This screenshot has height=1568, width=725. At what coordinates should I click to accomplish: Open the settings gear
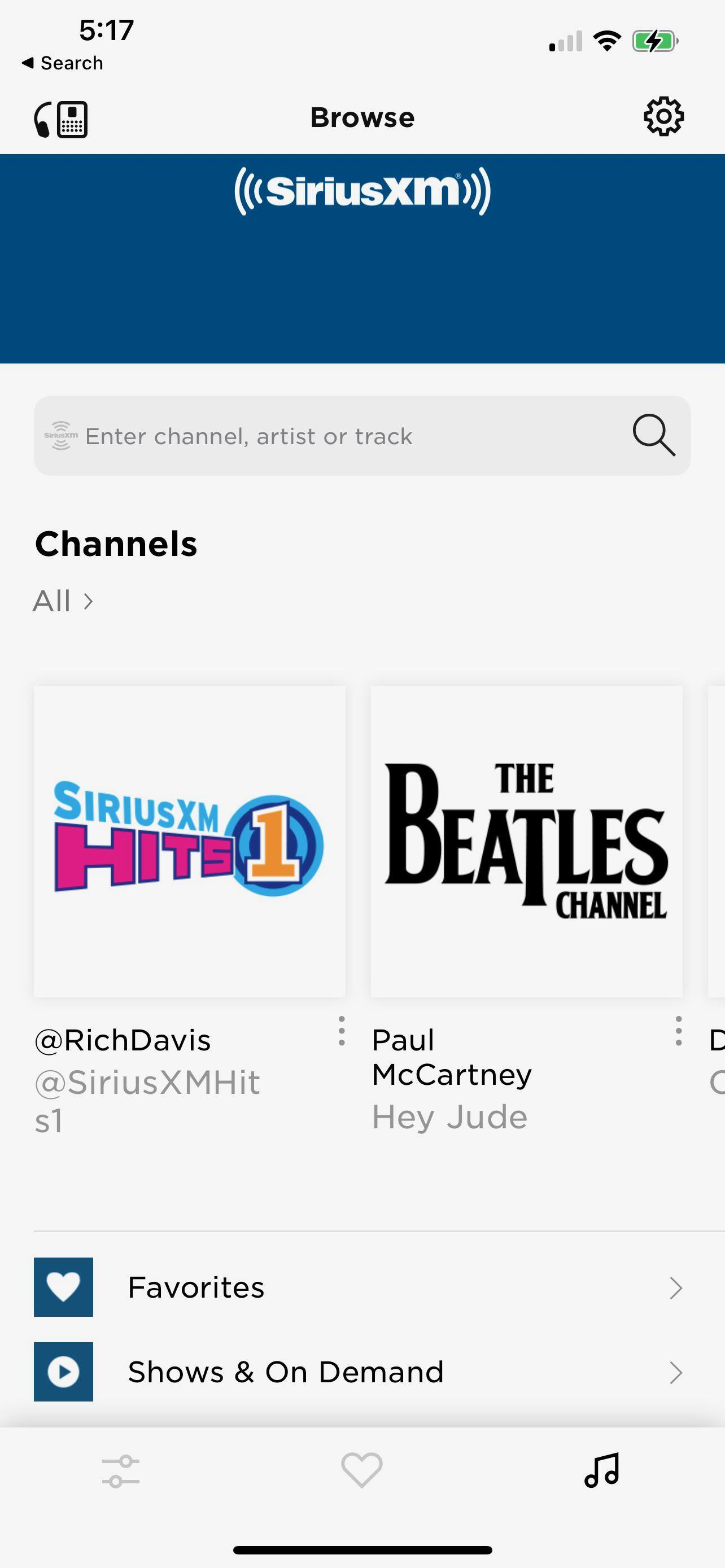point(663,116)
